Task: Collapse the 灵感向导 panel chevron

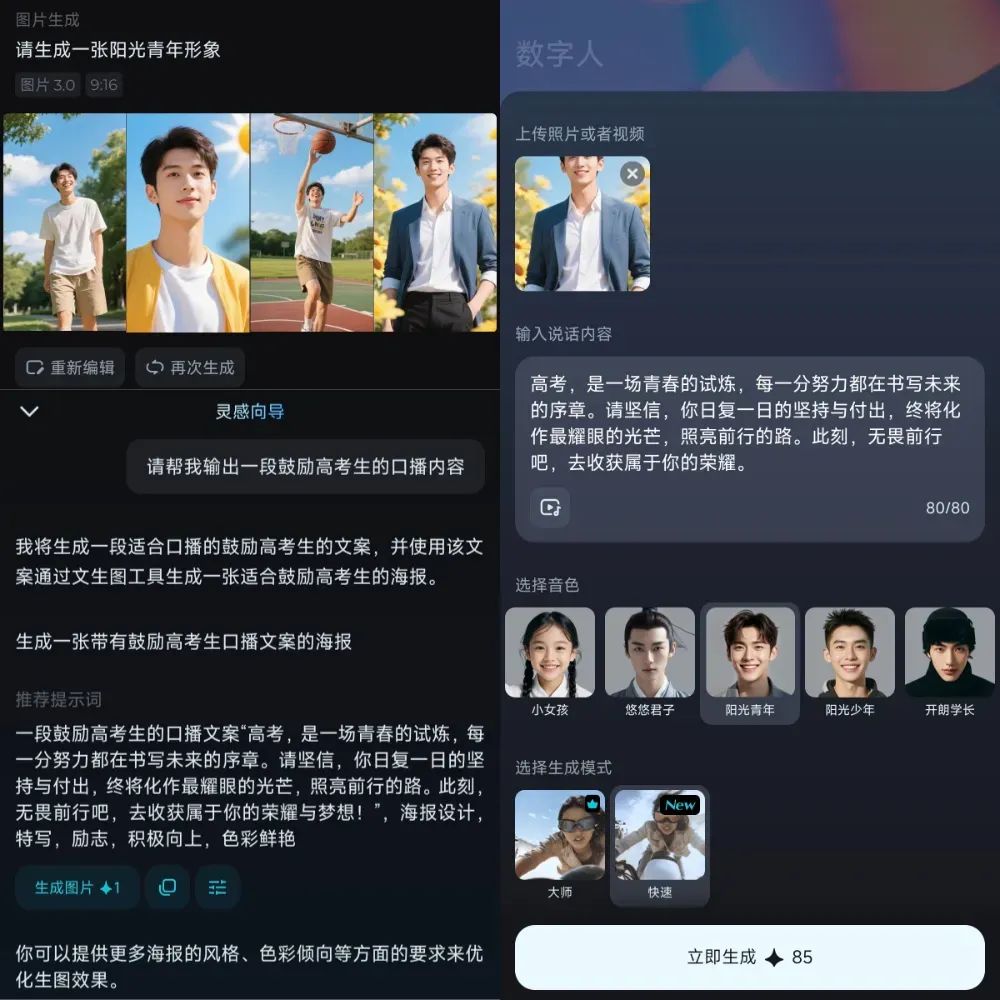Action: (29, 411)
